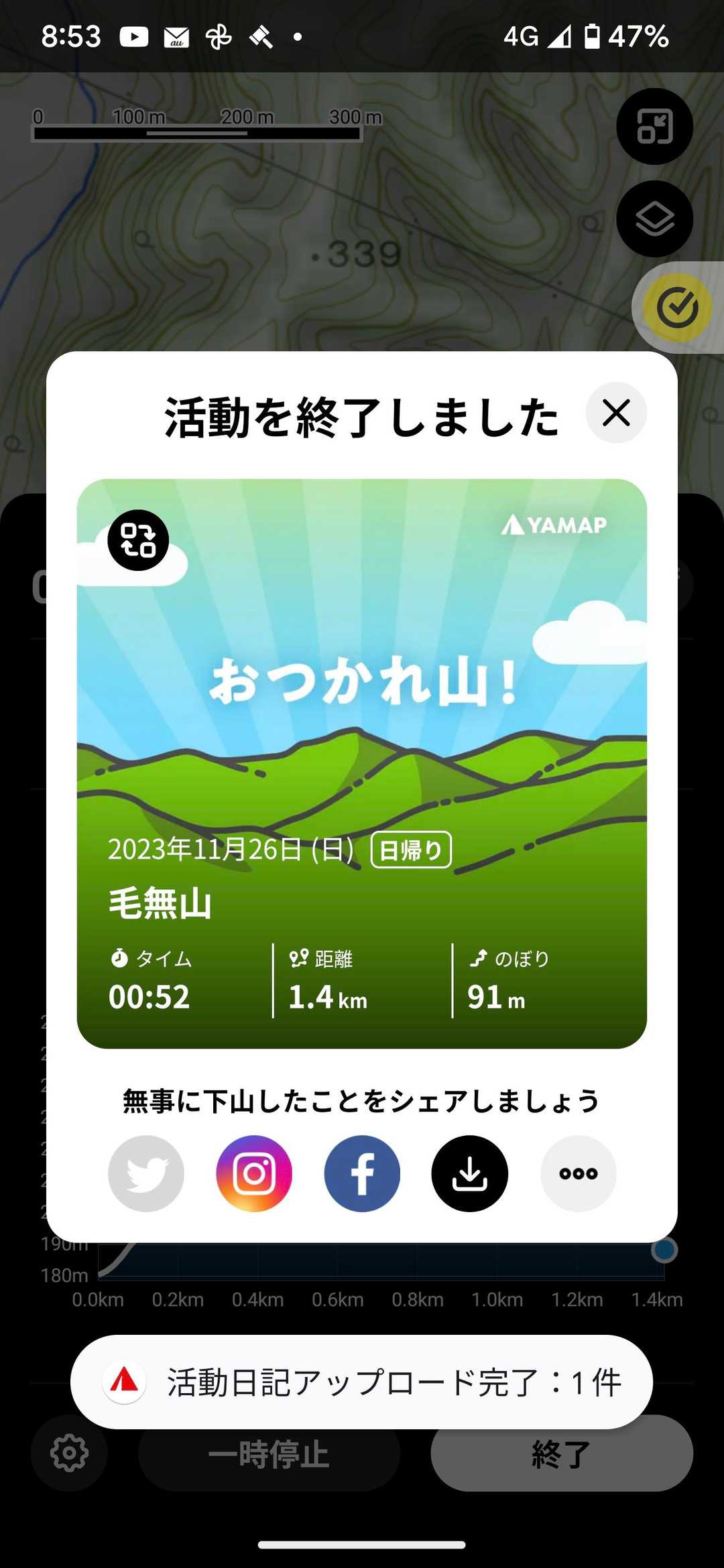Viewport: 724px width, 1568px height.
Task: Share the activity on Facebook
Action: tap(362, 1173)
